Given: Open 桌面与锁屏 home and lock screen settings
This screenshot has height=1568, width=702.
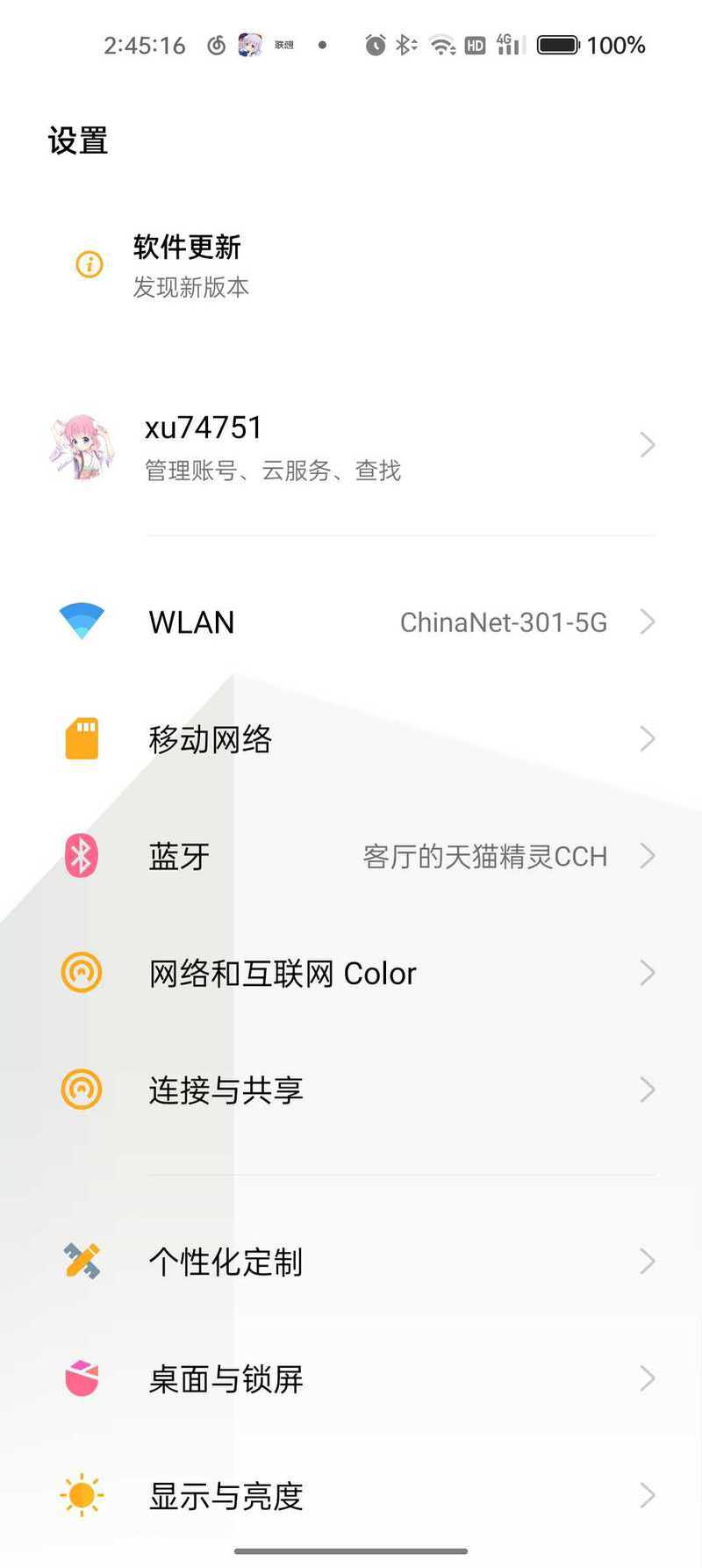Looking at the screenshot, I should tap(351, 1378).
